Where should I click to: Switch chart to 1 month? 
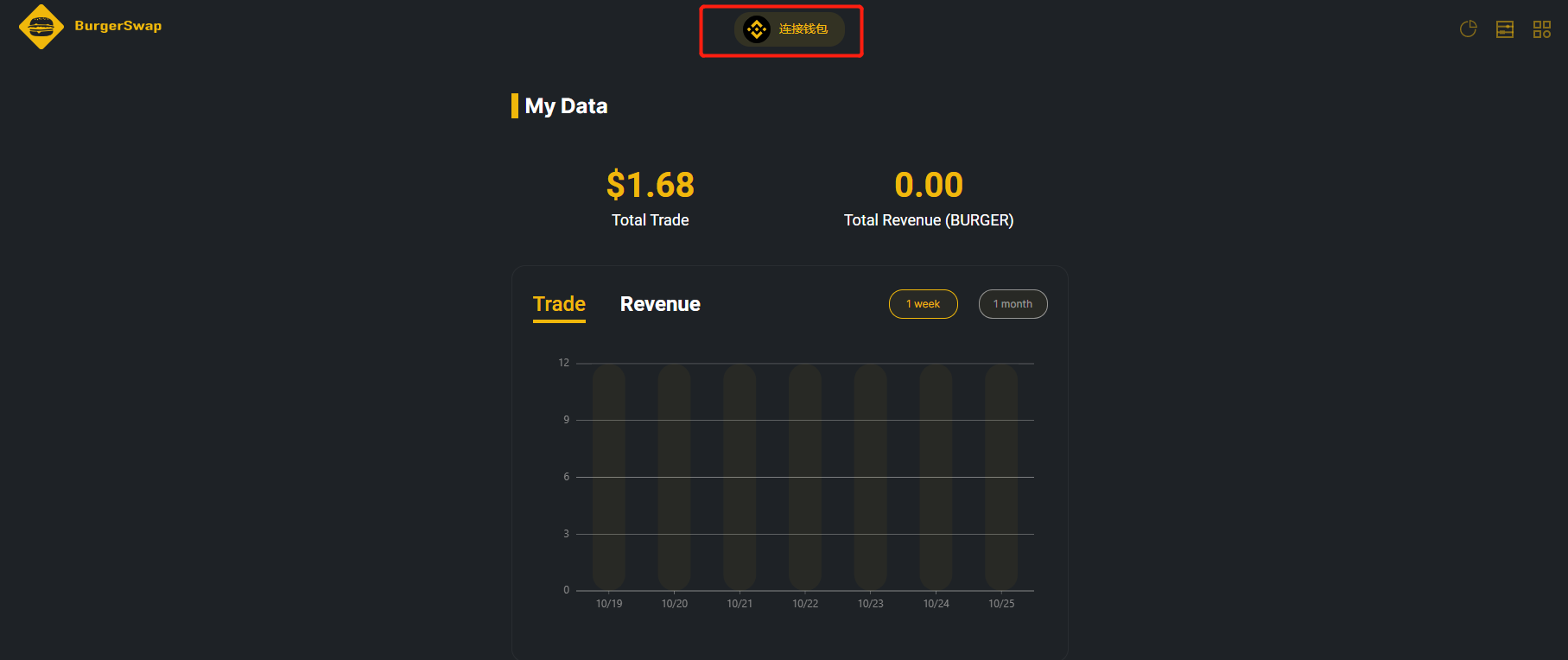click(x=1013, y=304)
